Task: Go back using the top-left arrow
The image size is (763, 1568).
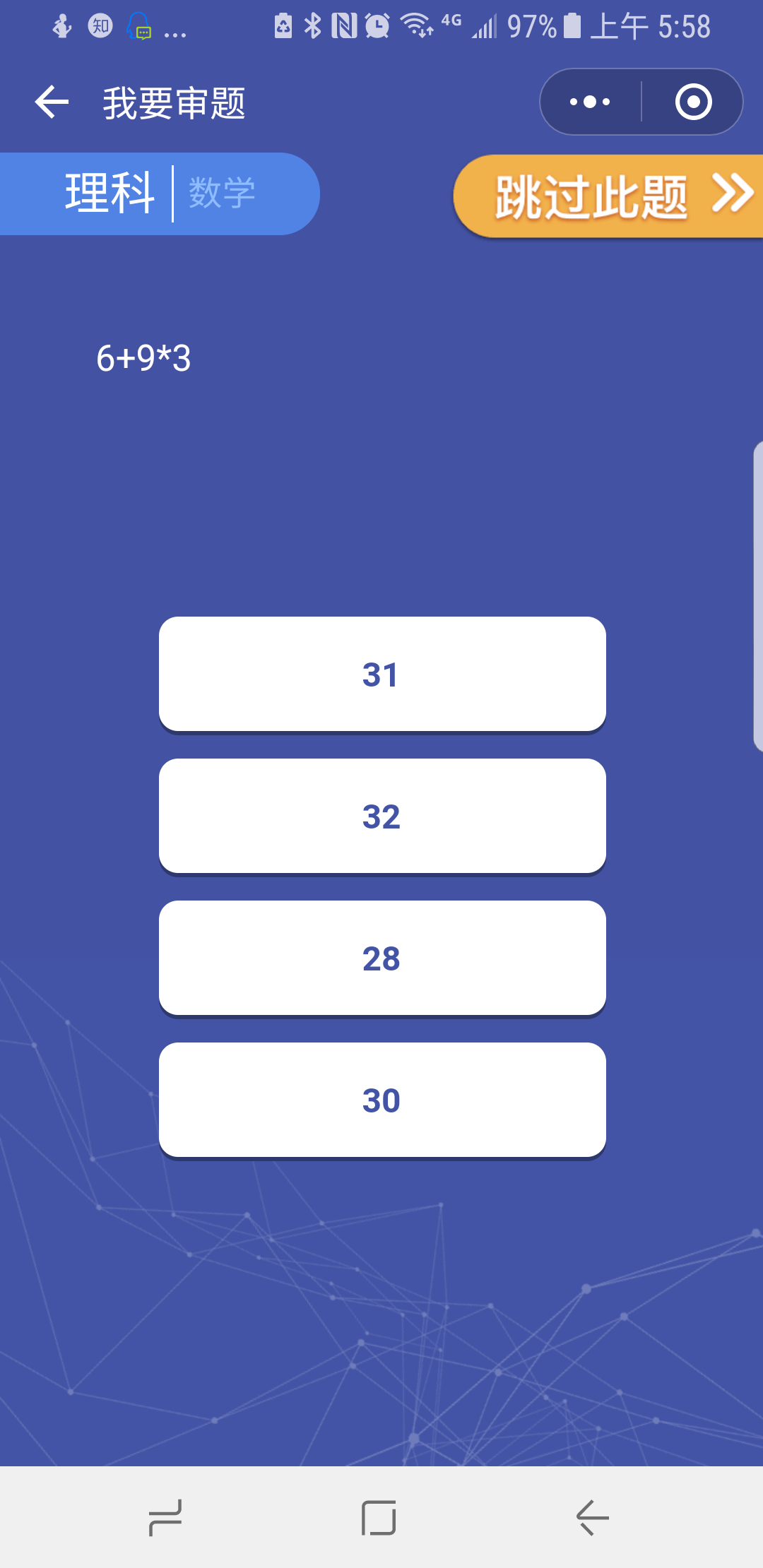Action: tap(52, 102)
